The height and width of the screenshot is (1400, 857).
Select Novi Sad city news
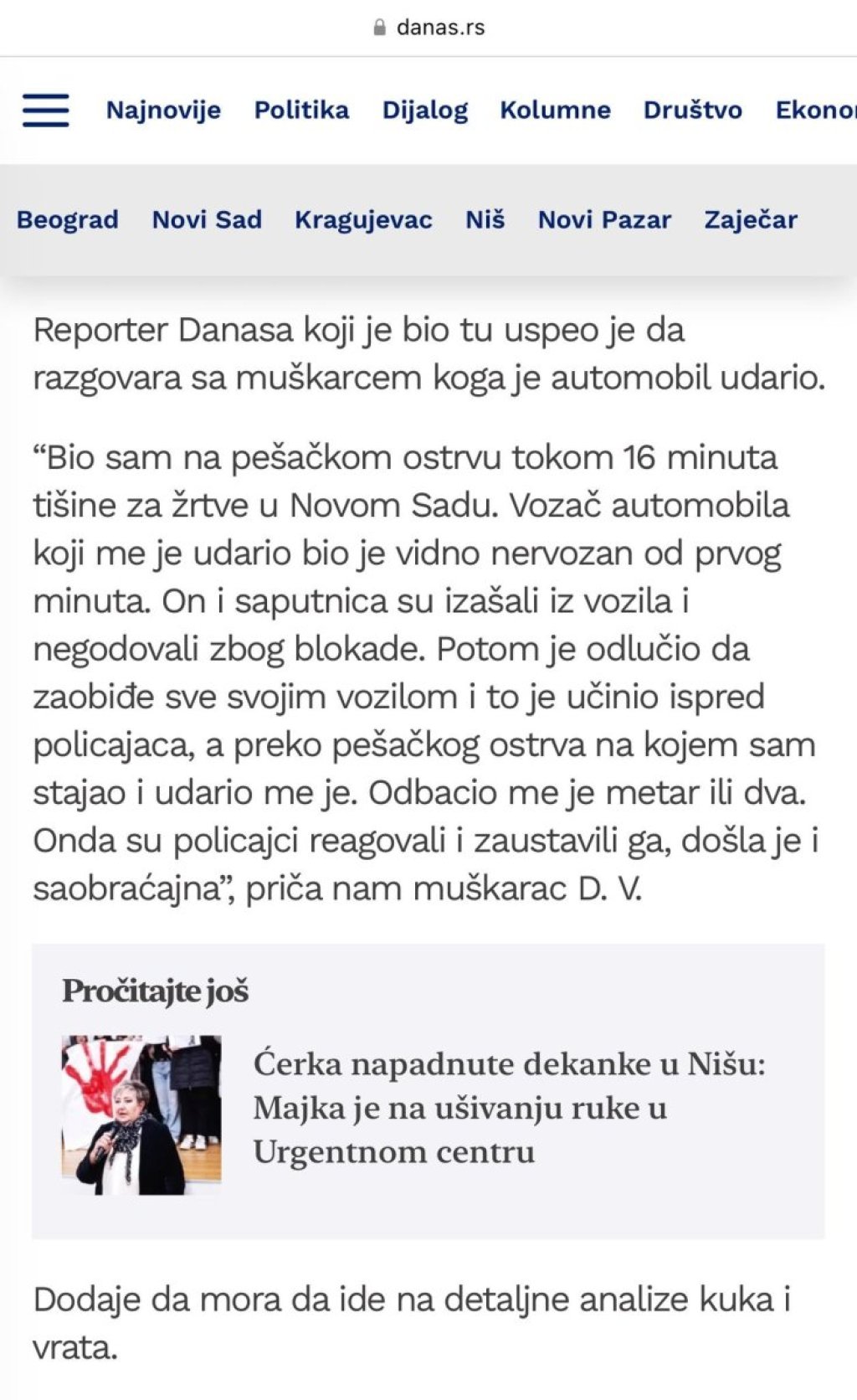pyautogui.click(x=207, y=219)
